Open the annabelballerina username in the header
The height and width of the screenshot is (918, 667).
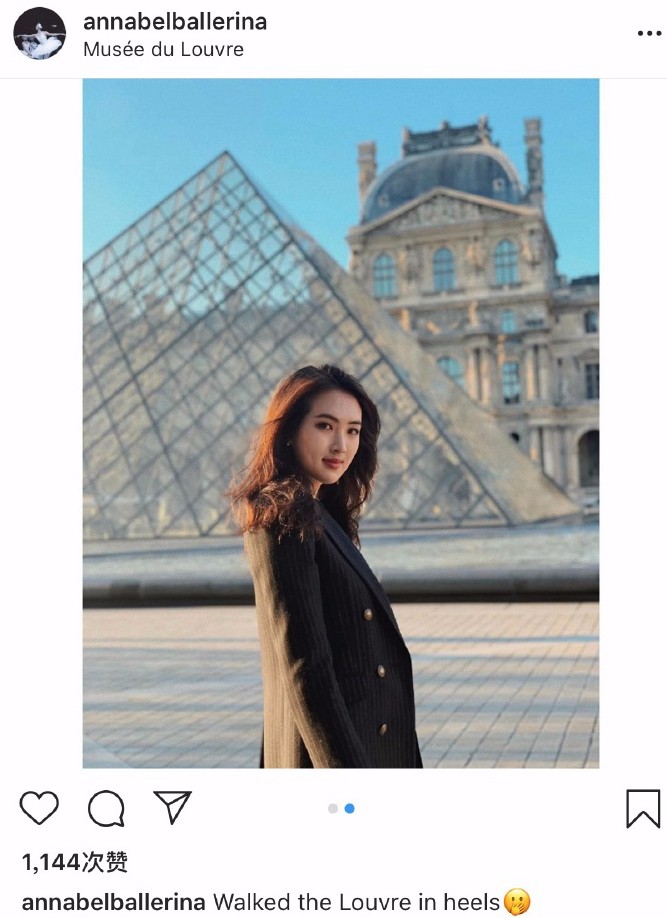(x=174, y=21)
